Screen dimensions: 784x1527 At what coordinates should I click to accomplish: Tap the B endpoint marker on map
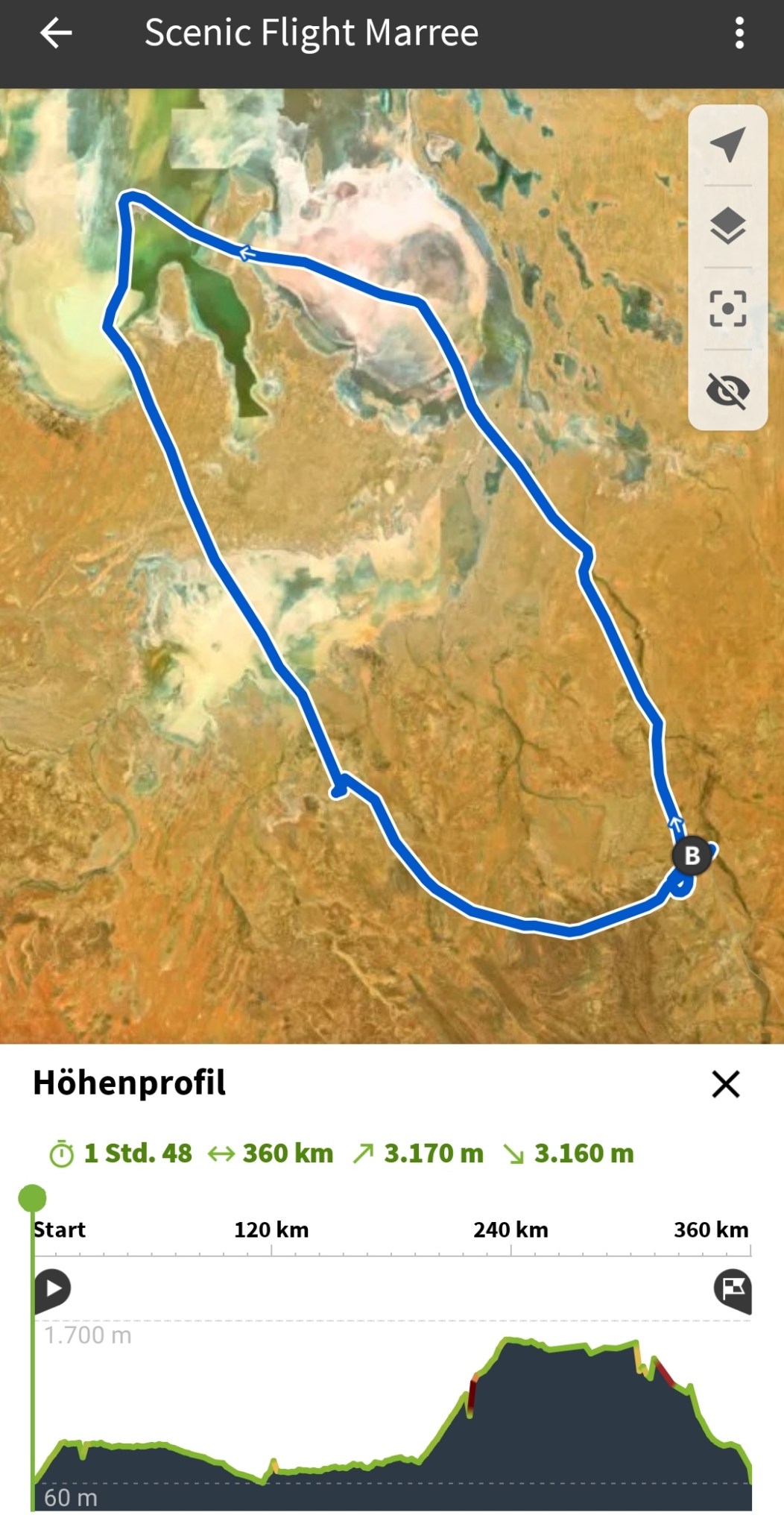pos(692,855)
